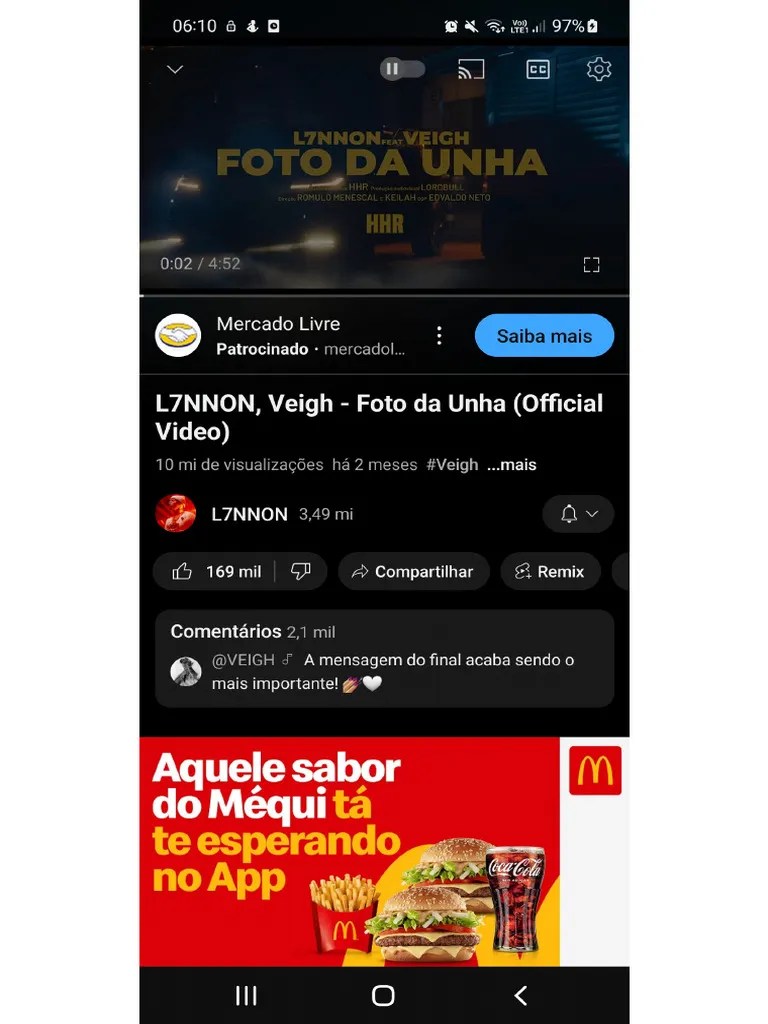Turn on closed captions
The width and height of the screenshot is (768, 1024).
pyautogui.click(x=538, y=69)
